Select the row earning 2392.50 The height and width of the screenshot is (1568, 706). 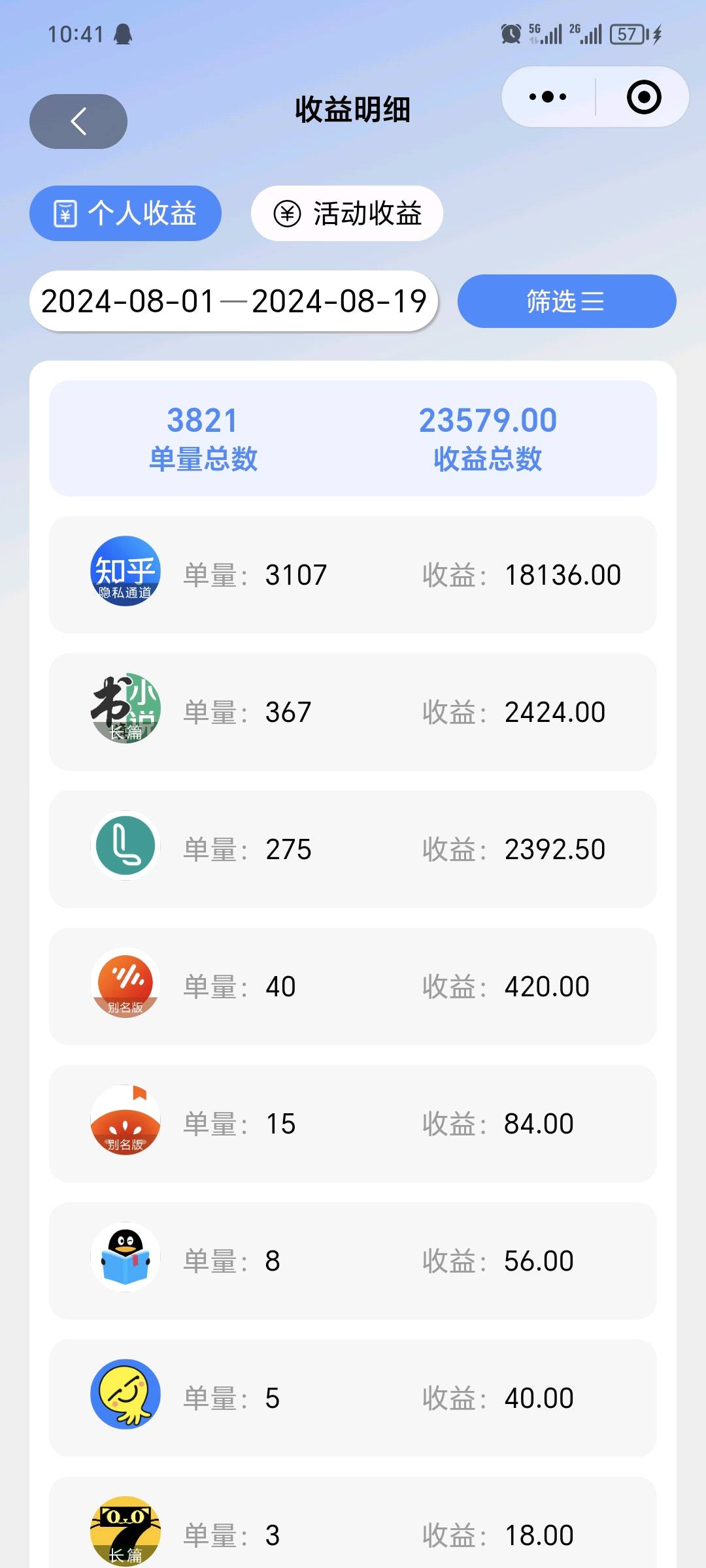coord(353,849)
